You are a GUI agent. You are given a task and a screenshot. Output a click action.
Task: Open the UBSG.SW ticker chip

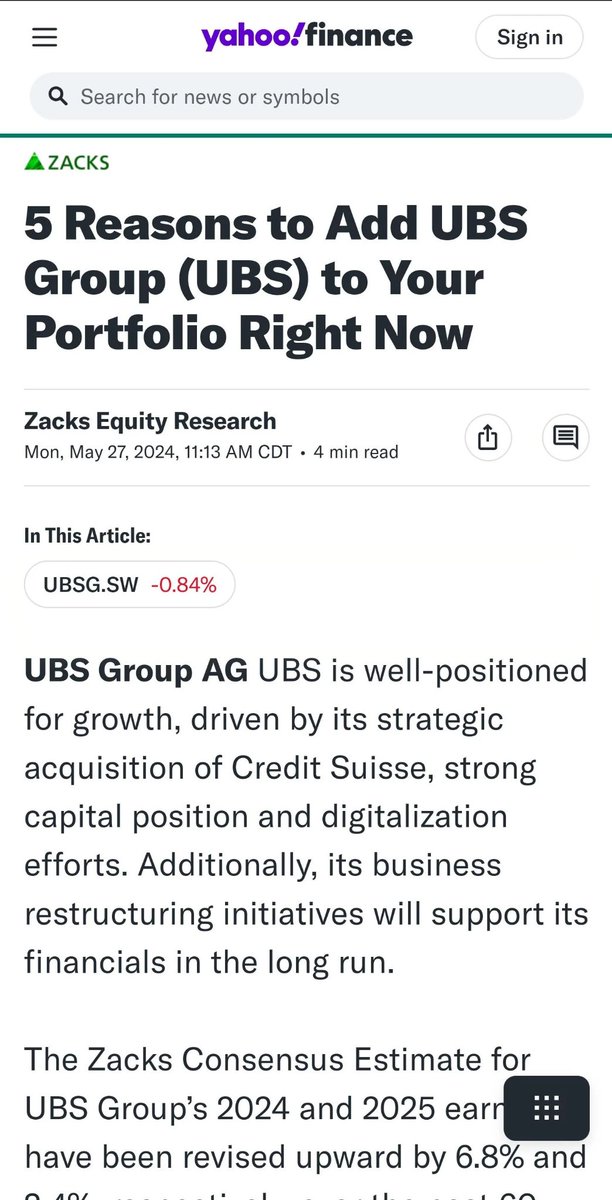pos(130,585)
